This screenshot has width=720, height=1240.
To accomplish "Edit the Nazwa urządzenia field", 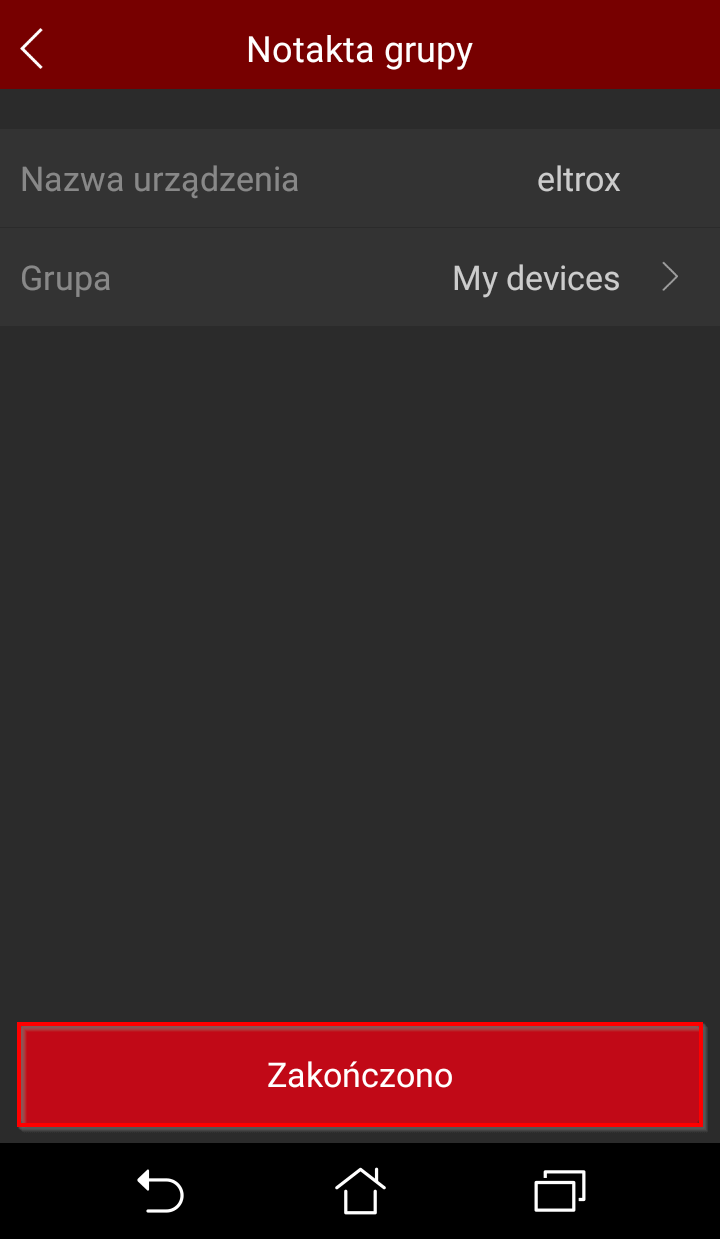I will [360, 179].
